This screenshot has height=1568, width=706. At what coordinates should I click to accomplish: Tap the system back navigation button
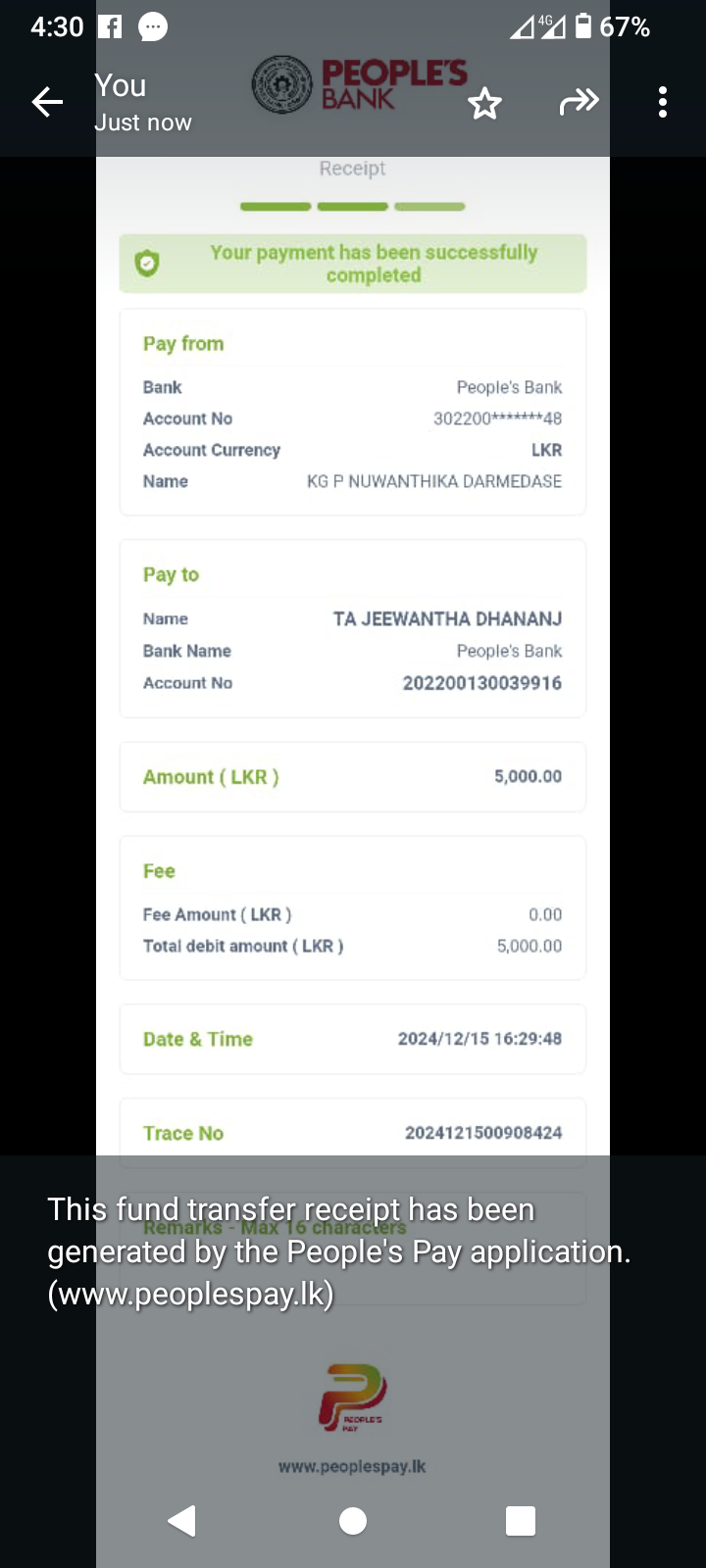point(182,1520)
